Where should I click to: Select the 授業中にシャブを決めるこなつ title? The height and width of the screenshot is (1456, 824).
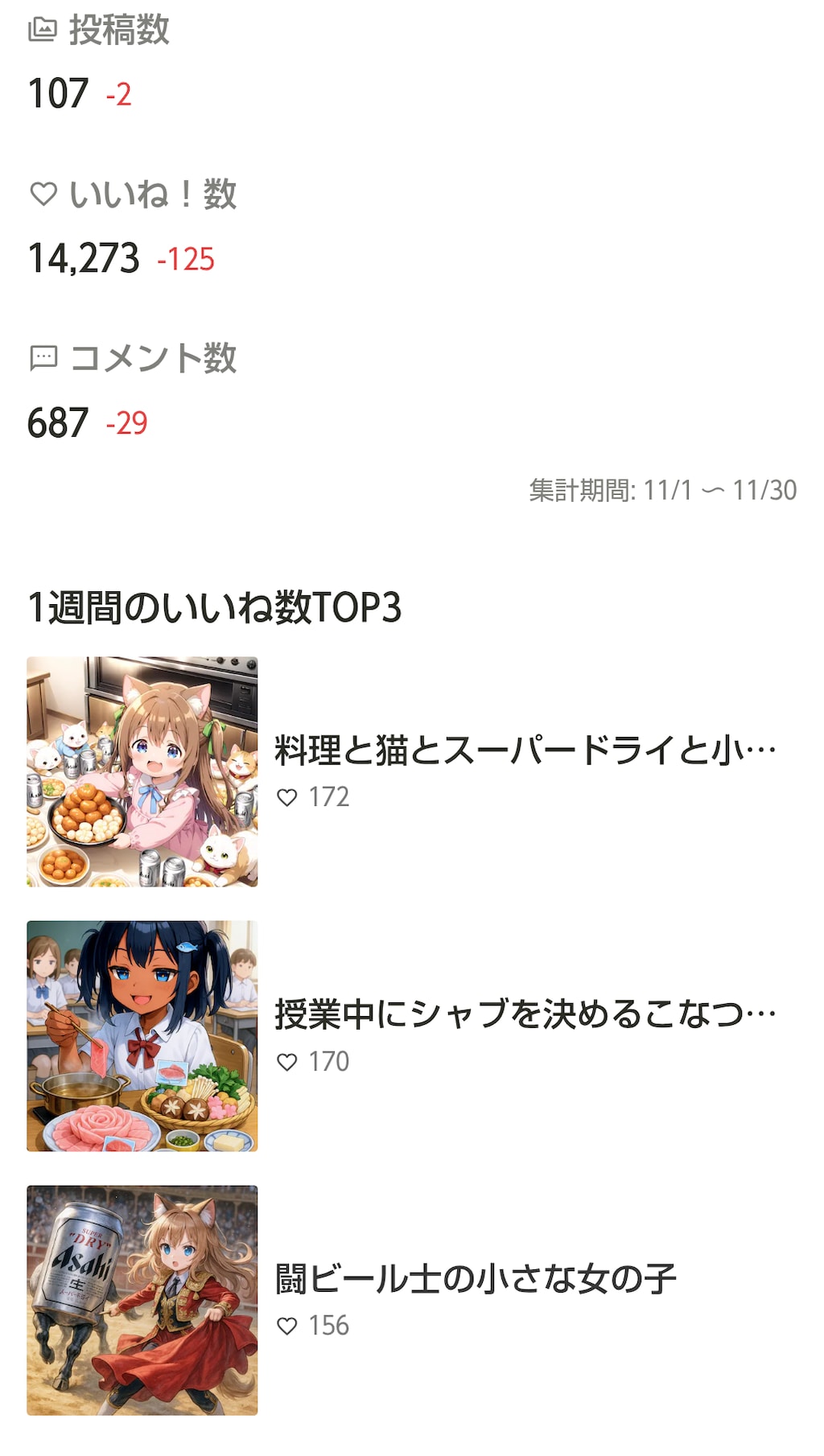point(523,1014)
